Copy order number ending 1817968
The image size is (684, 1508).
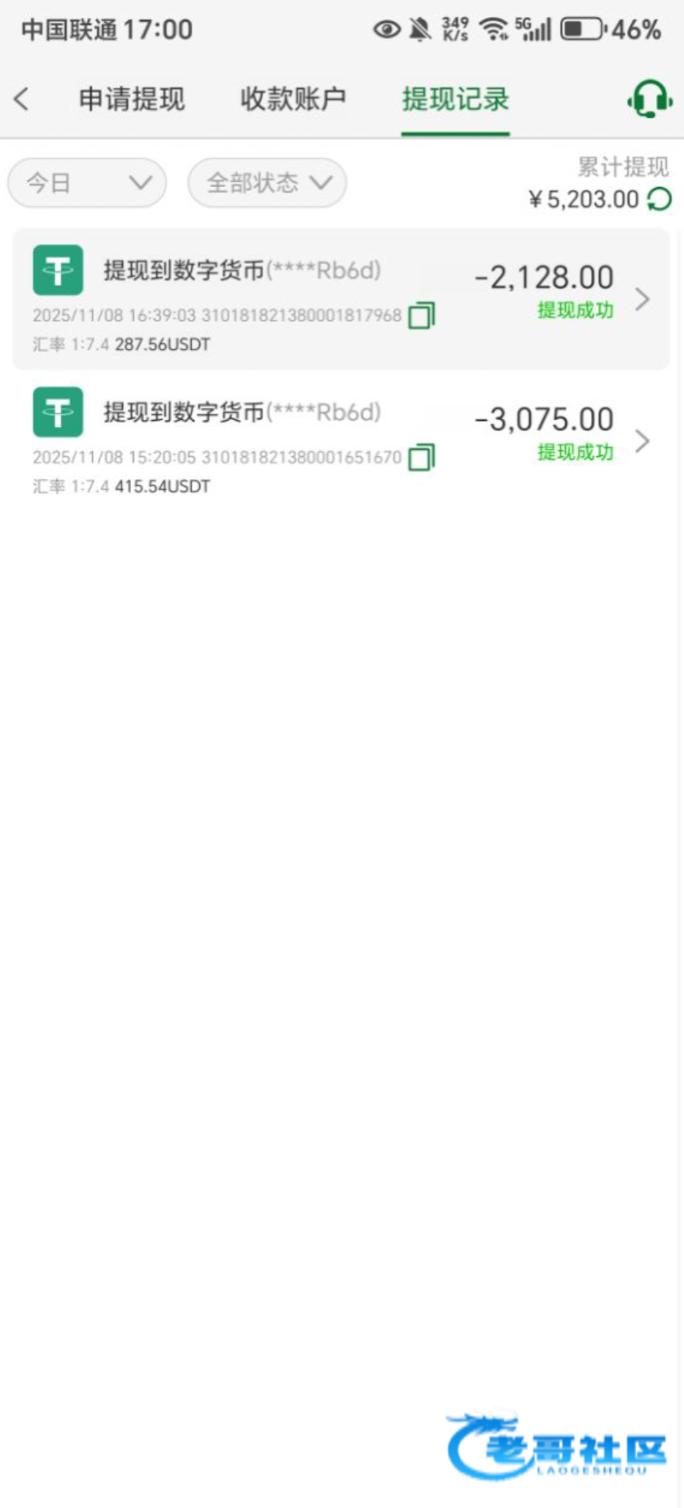point(422,316)
